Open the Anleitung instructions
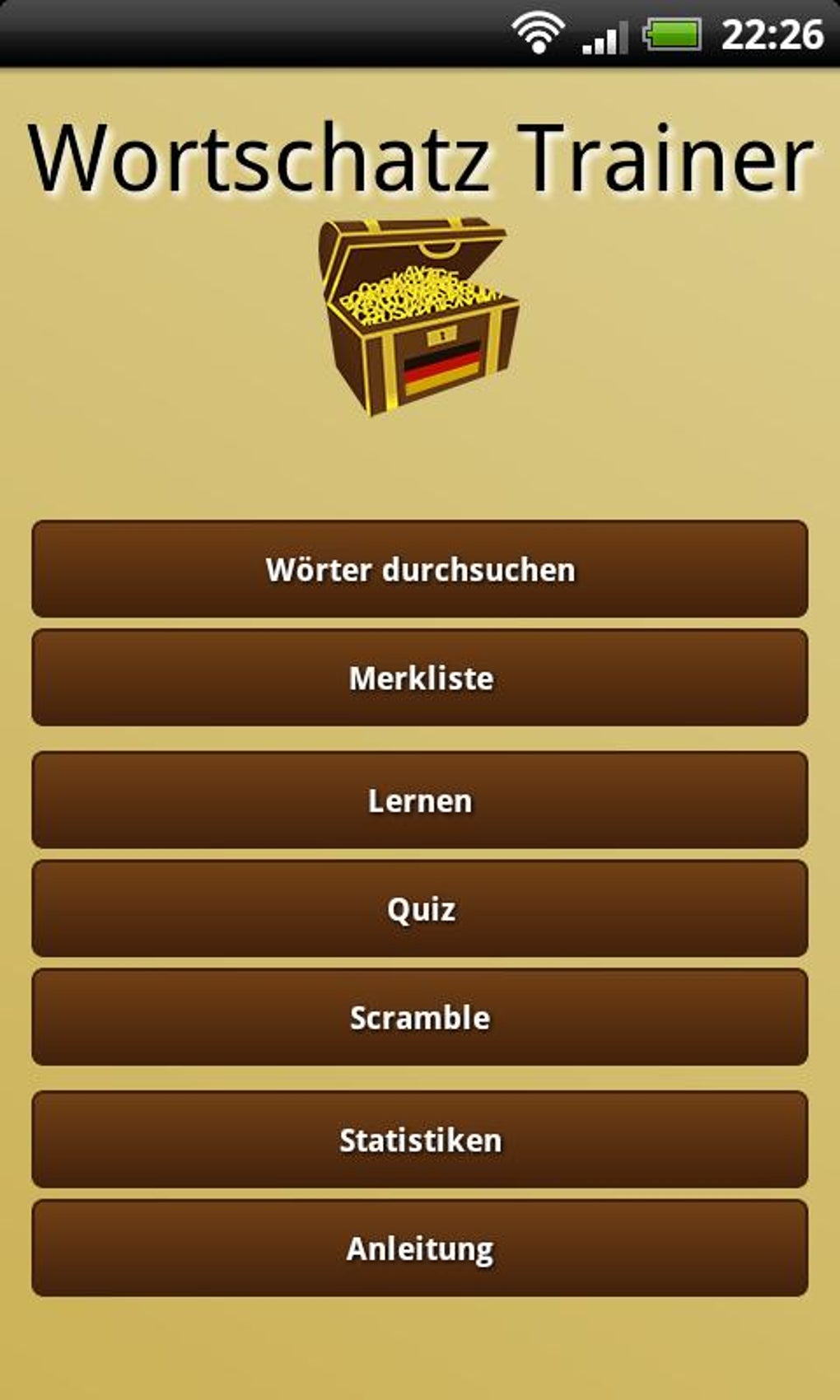Viewport: 840px width, 1400px height. [420, 1248]
